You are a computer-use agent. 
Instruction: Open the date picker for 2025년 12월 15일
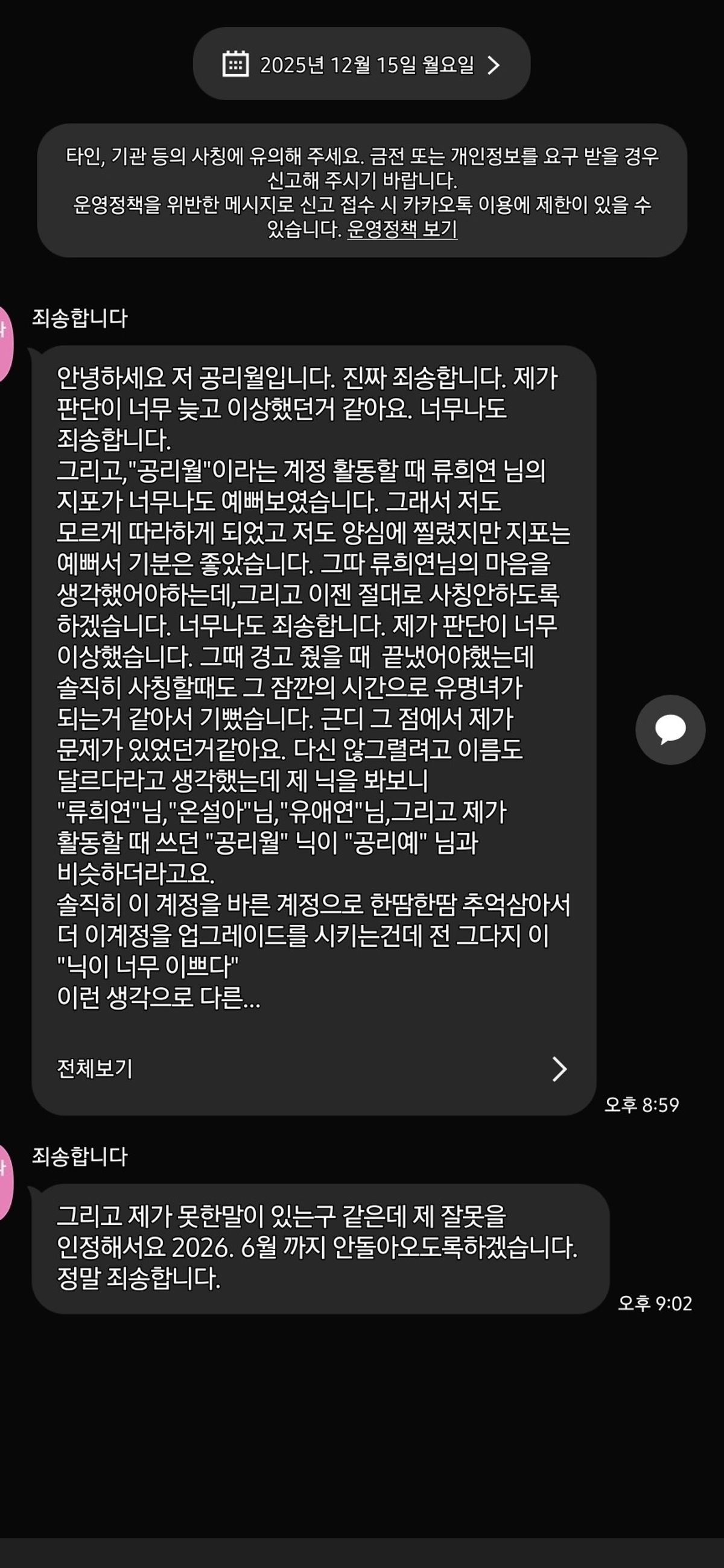[x=361, y=65]
